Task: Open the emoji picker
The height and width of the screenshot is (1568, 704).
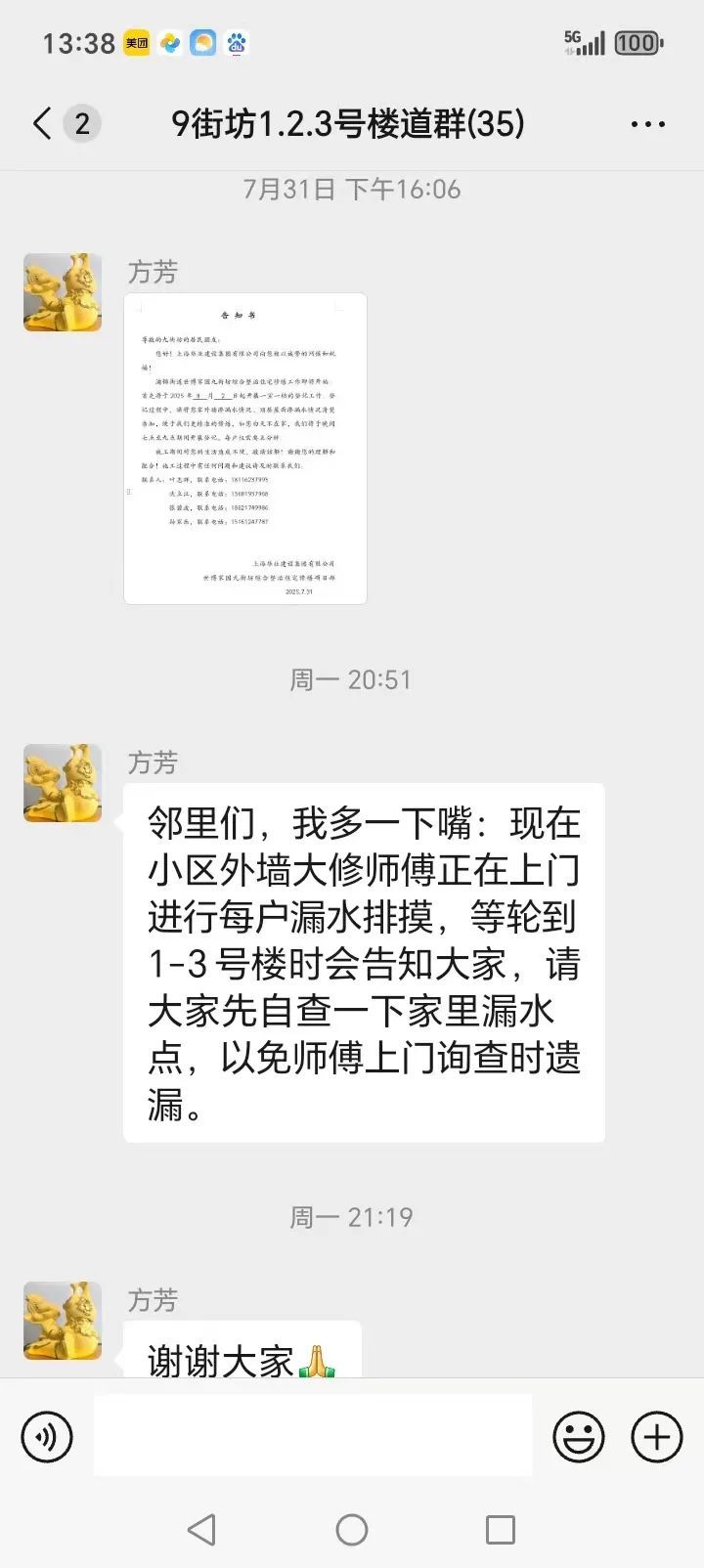Action: pyautogui.click(x=579, y=1437)
